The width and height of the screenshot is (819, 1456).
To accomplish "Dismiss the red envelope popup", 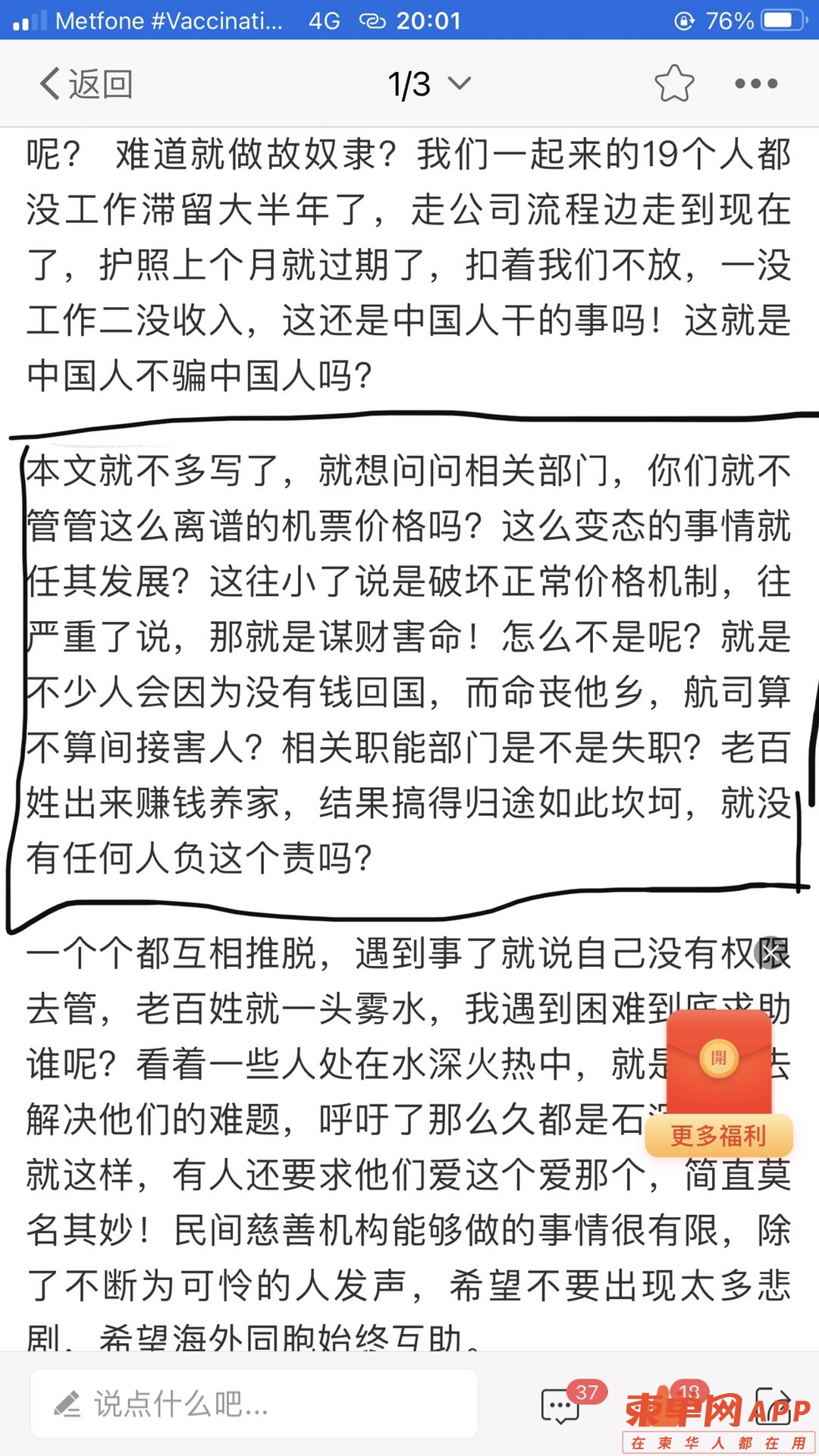I will [772, 951].
